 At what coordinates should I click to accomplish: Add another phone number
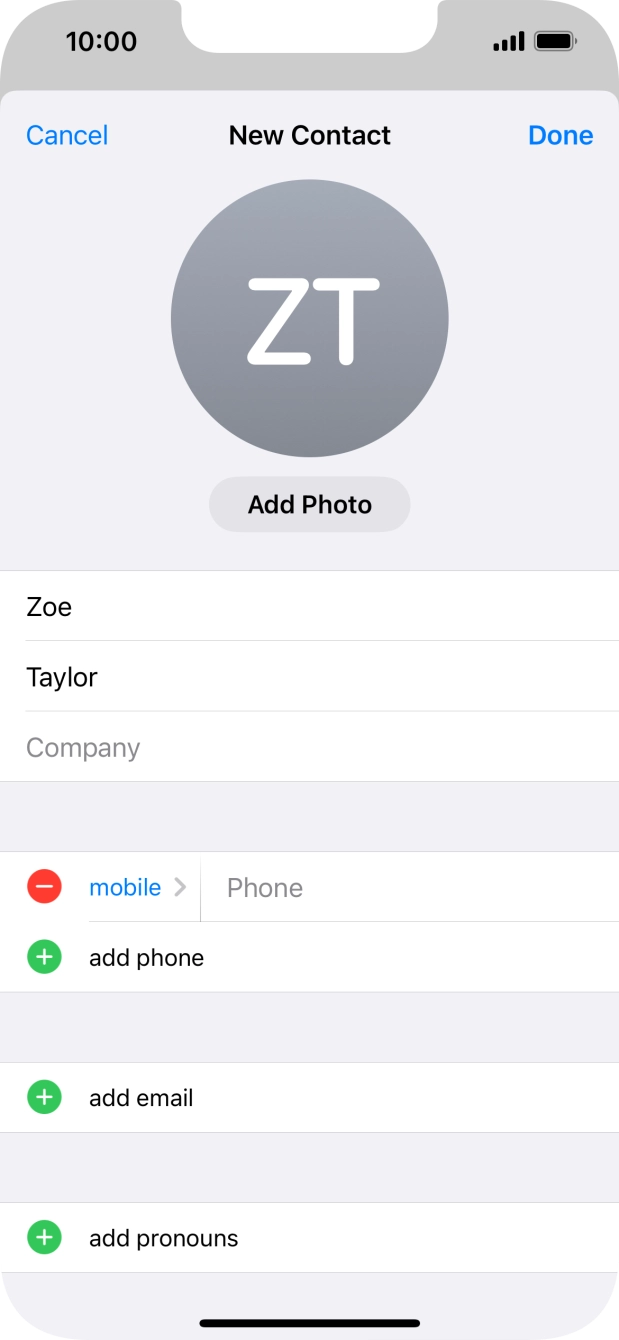pyautogui.click(x=309, y=957)
